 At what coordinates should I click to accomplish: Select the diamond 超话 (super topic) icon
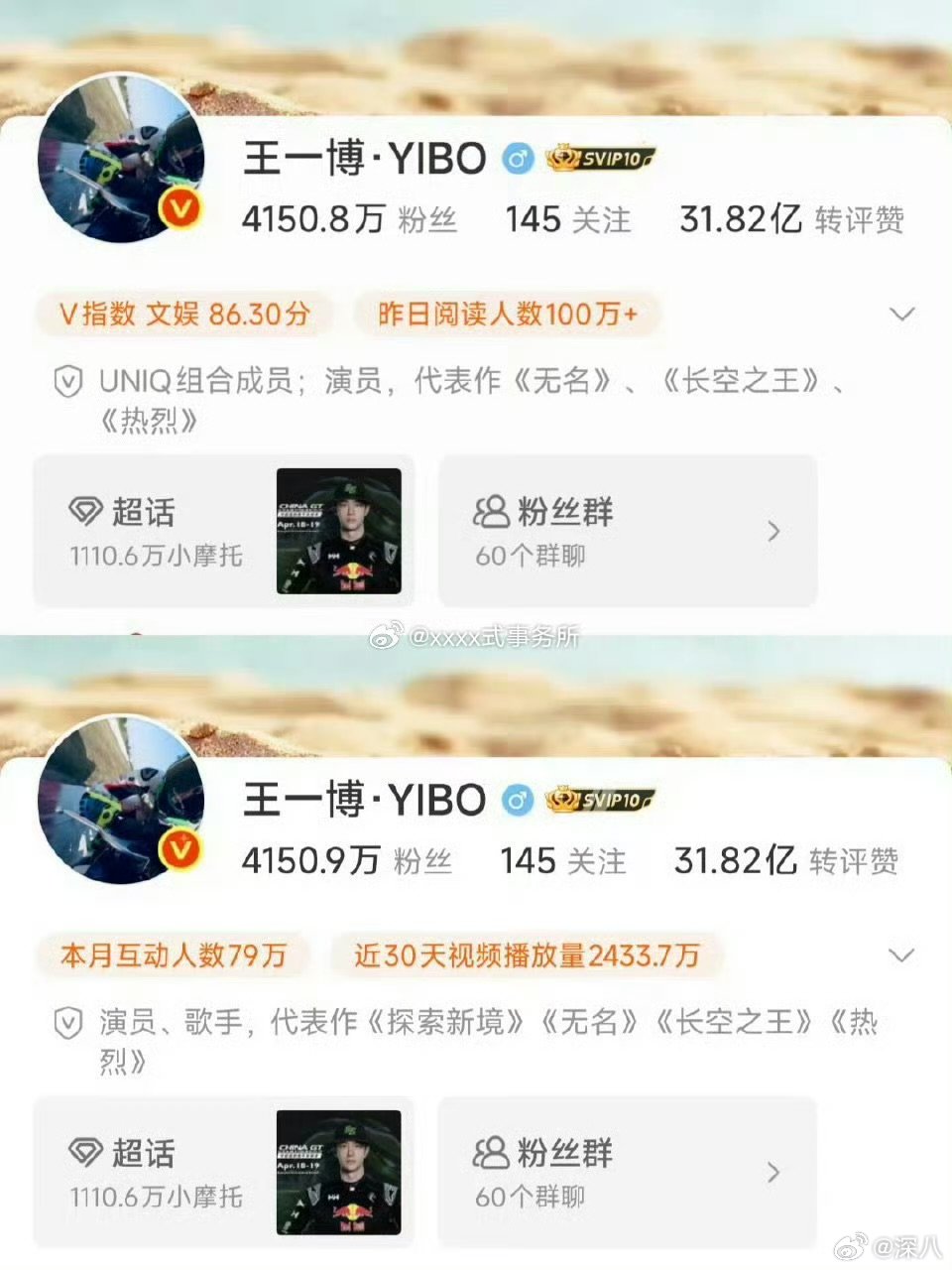coord(86,512)
